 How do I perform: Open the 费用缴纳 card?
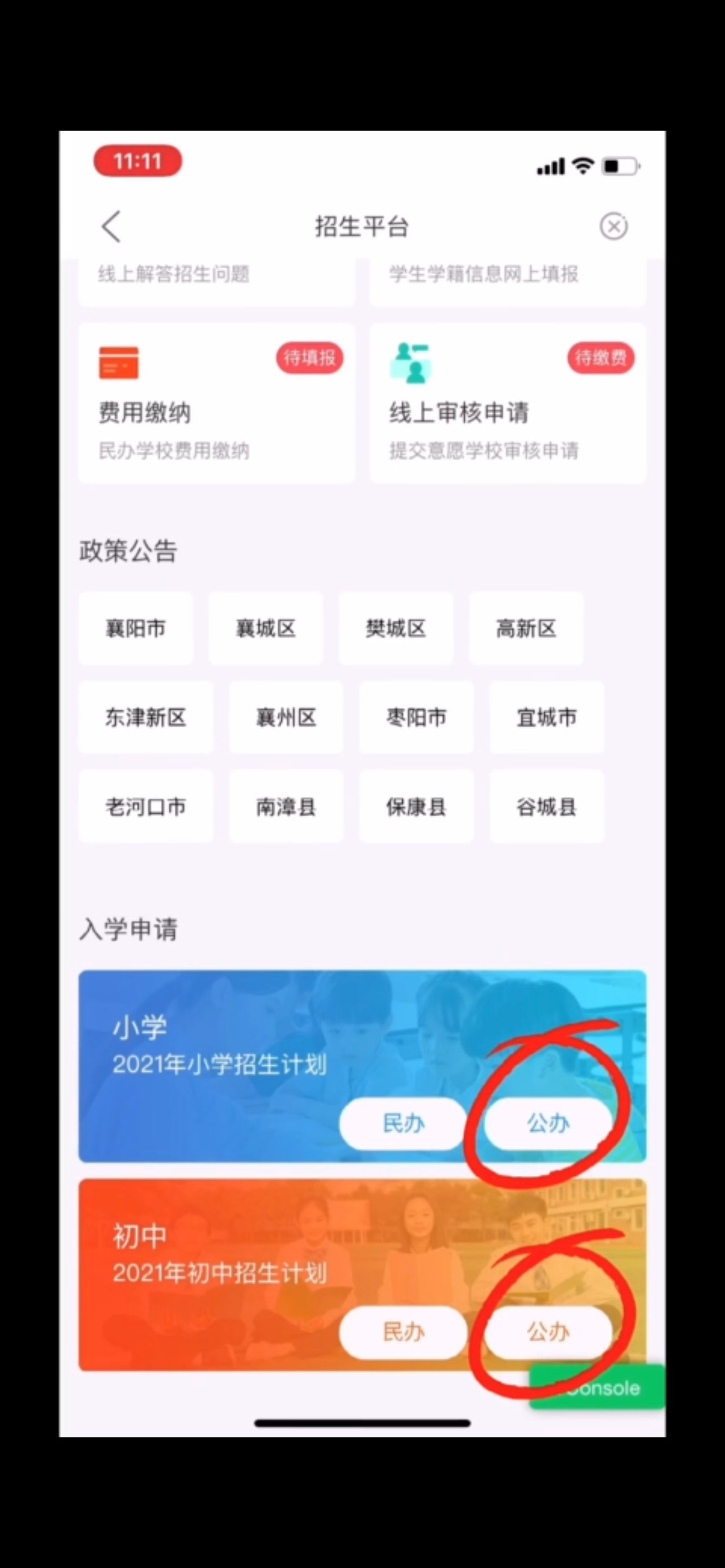click(216, 403)
